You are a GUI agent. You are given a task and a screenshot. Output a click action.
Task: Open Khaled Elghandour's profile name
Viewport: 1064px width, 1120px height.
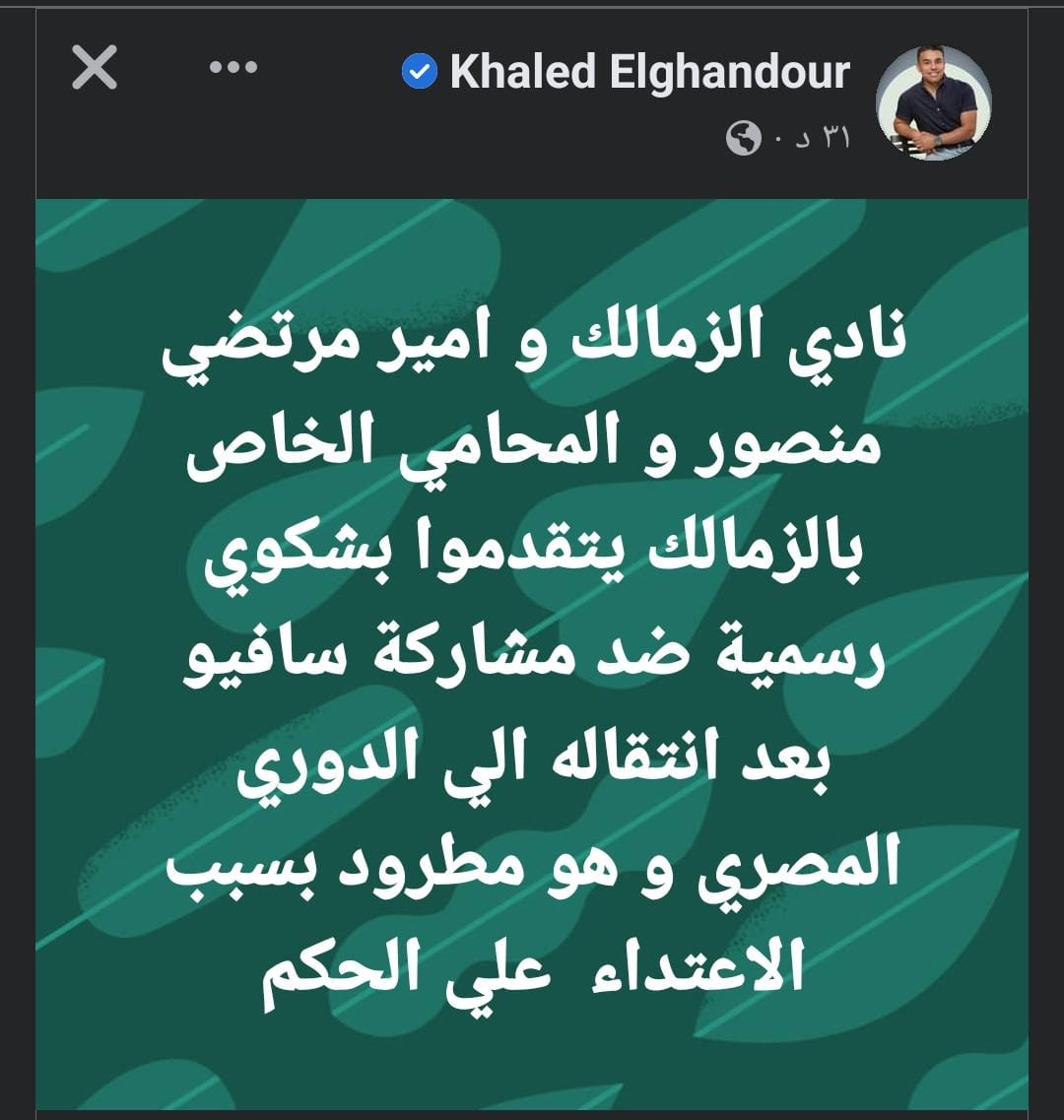(x=649, y=73)
